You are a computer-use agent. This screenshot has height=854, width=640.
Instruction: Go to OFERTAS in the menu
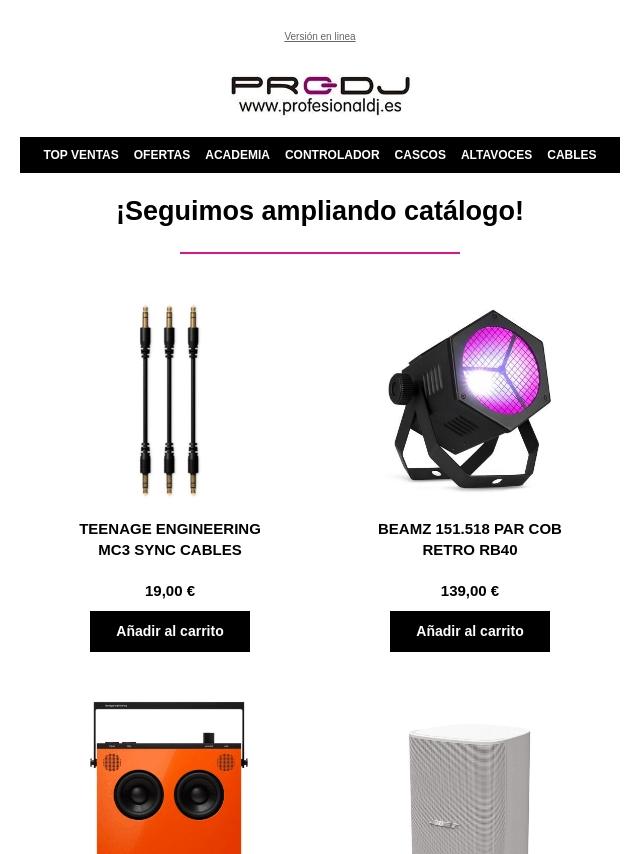[162, 155]
